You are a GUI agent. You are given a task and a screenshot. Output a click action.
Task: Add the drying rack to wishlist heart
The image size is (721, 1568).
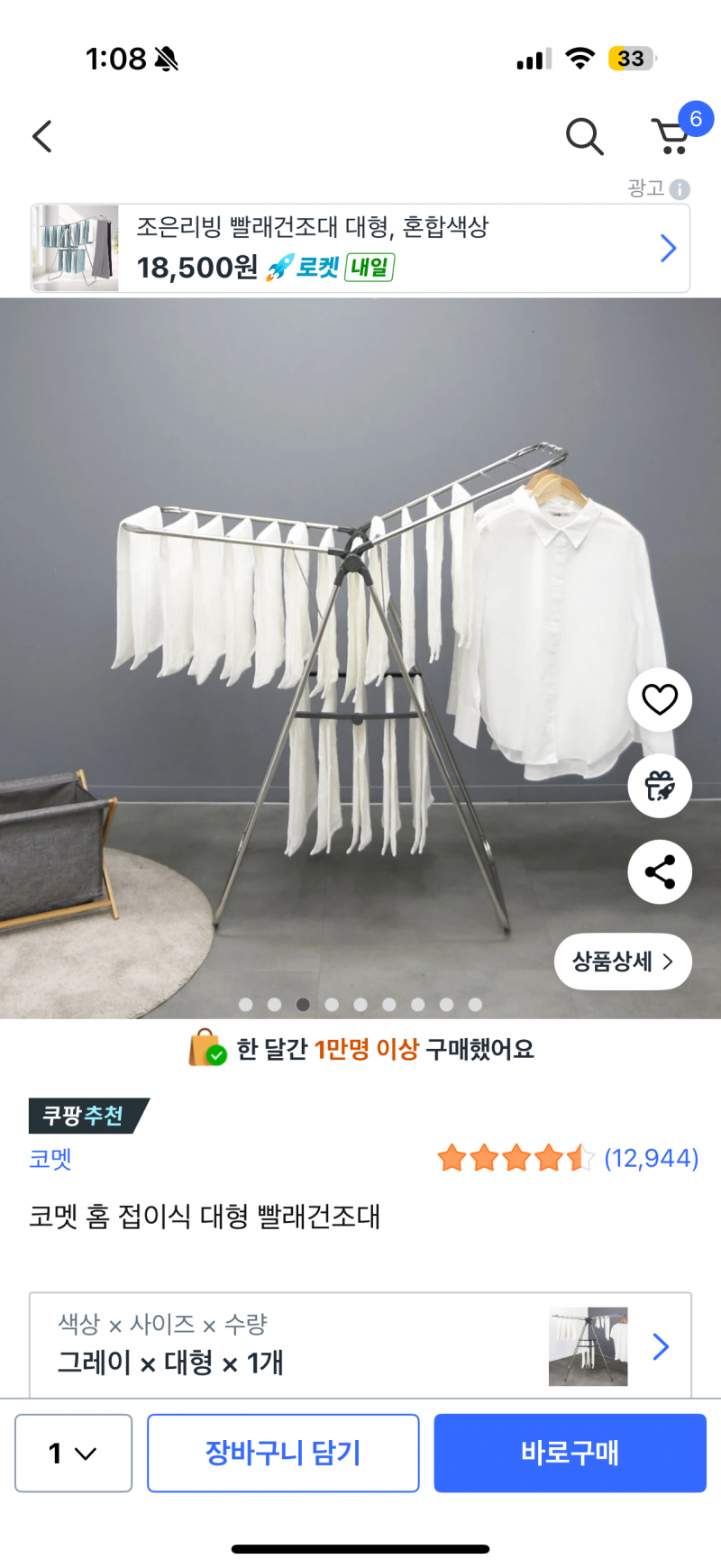click(659, 699)
